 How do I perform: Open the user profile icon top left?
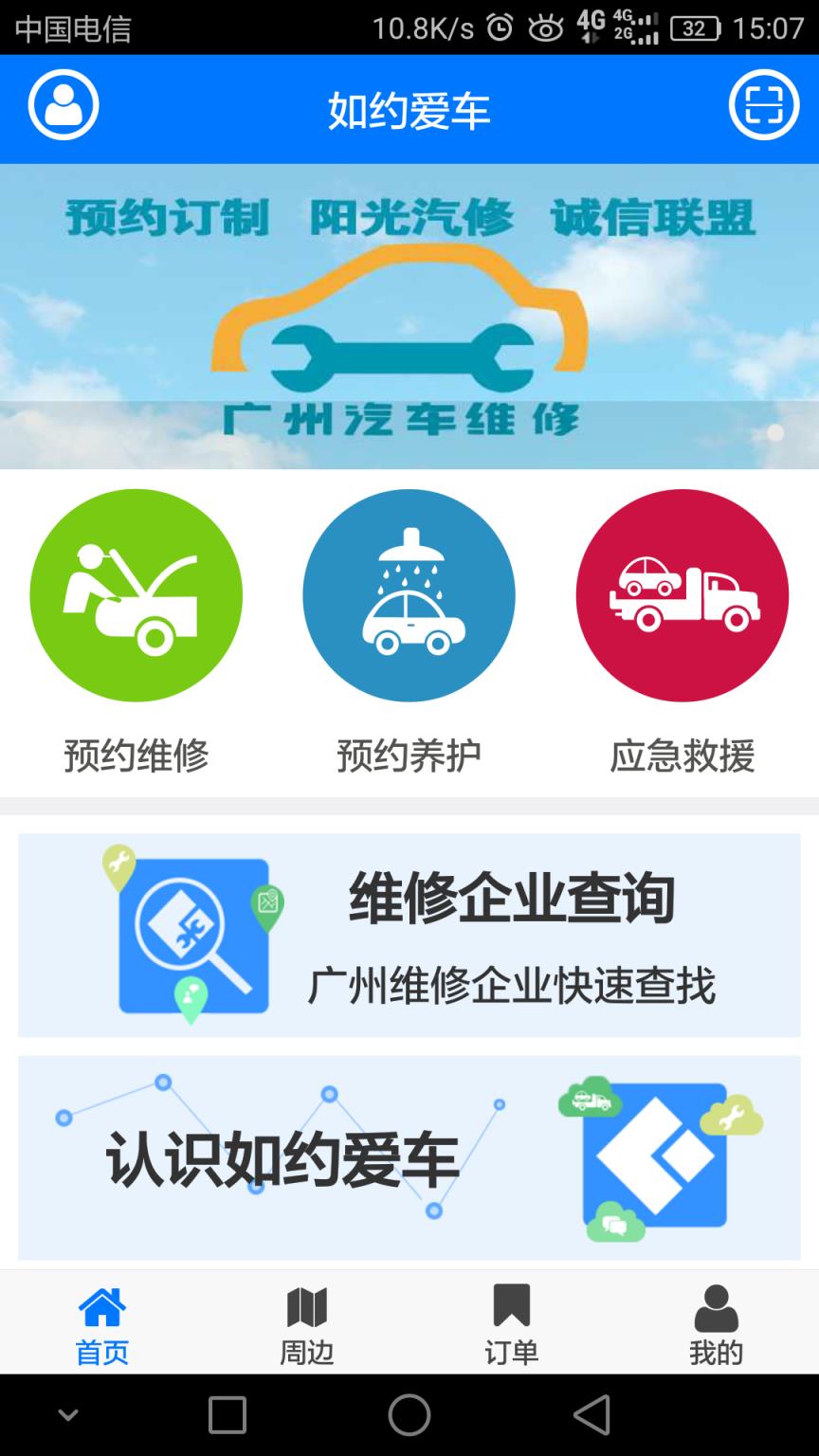(x=63, y=106)
